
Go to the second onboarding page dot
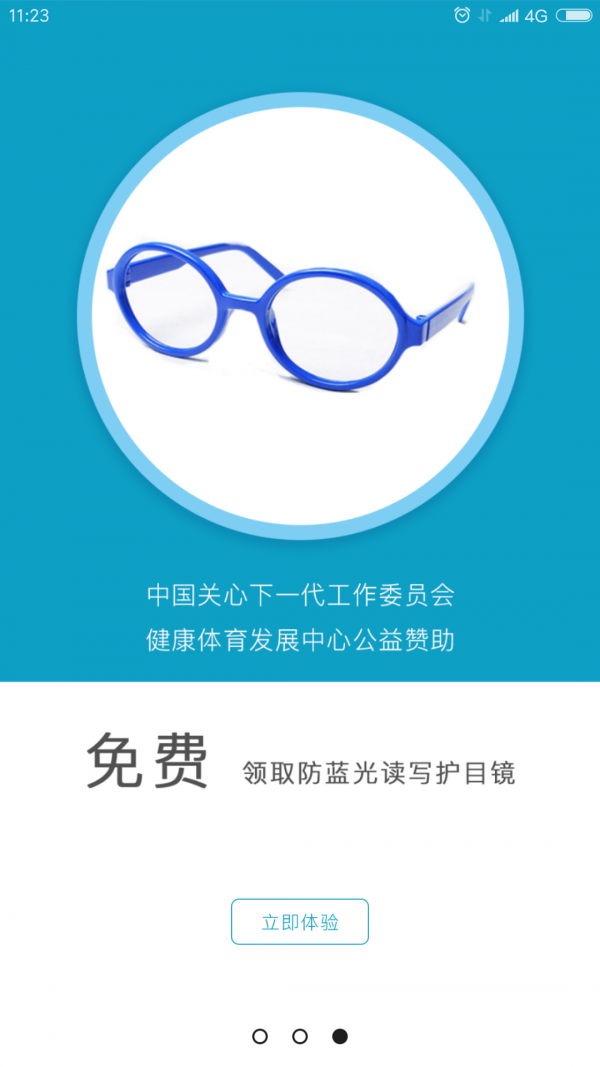click(x=300, y=1036)
